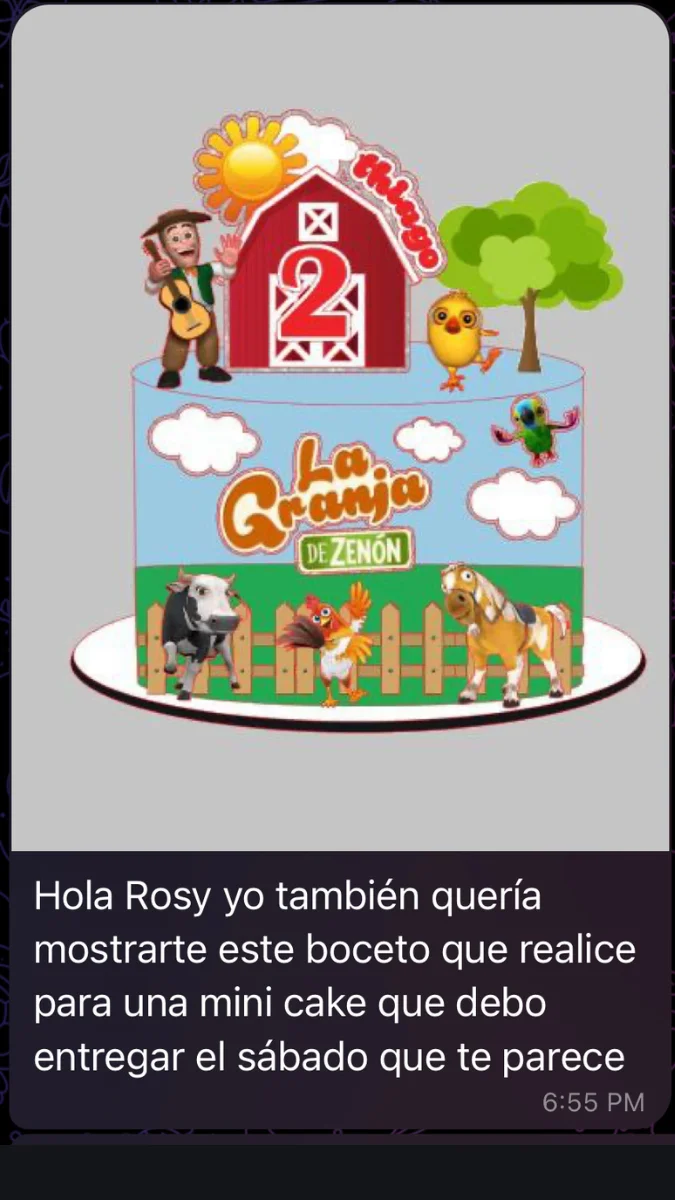Screen dimensions: 675x1200
Task: Open the La Granja de Zenón cake image
Action: coord(340,430)
